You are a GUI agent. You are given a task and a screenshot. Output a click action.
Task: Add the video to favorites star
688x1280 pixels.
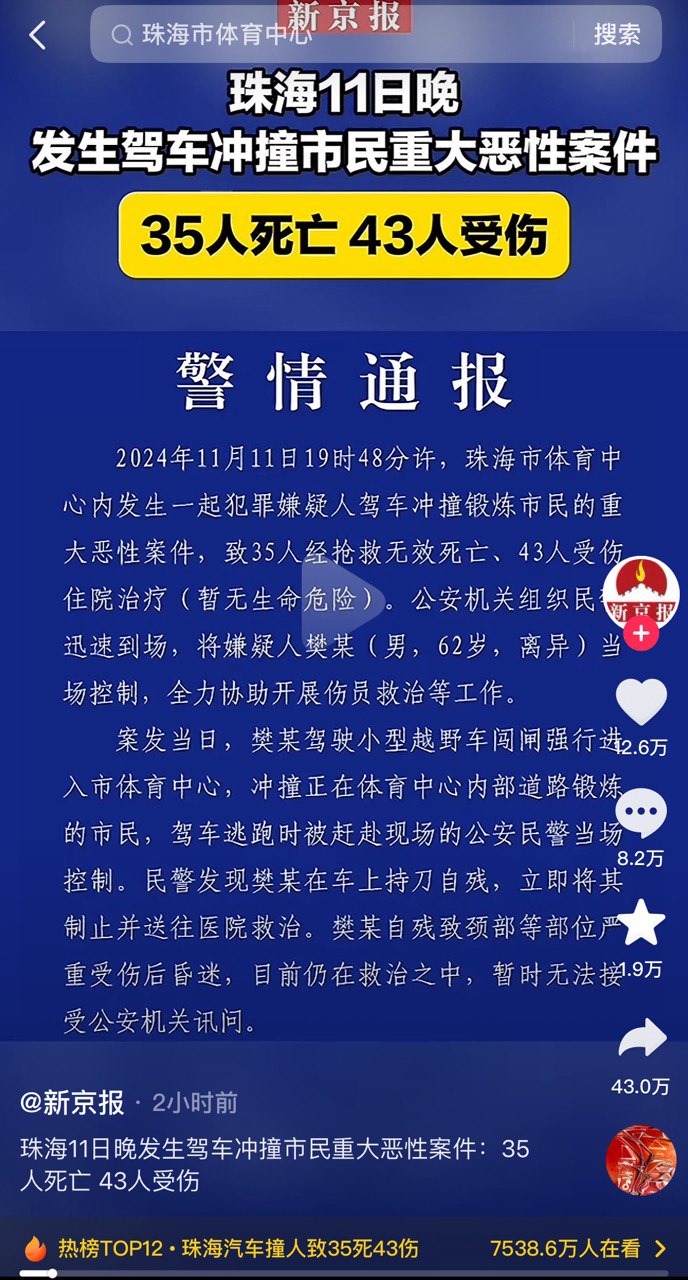641,923
